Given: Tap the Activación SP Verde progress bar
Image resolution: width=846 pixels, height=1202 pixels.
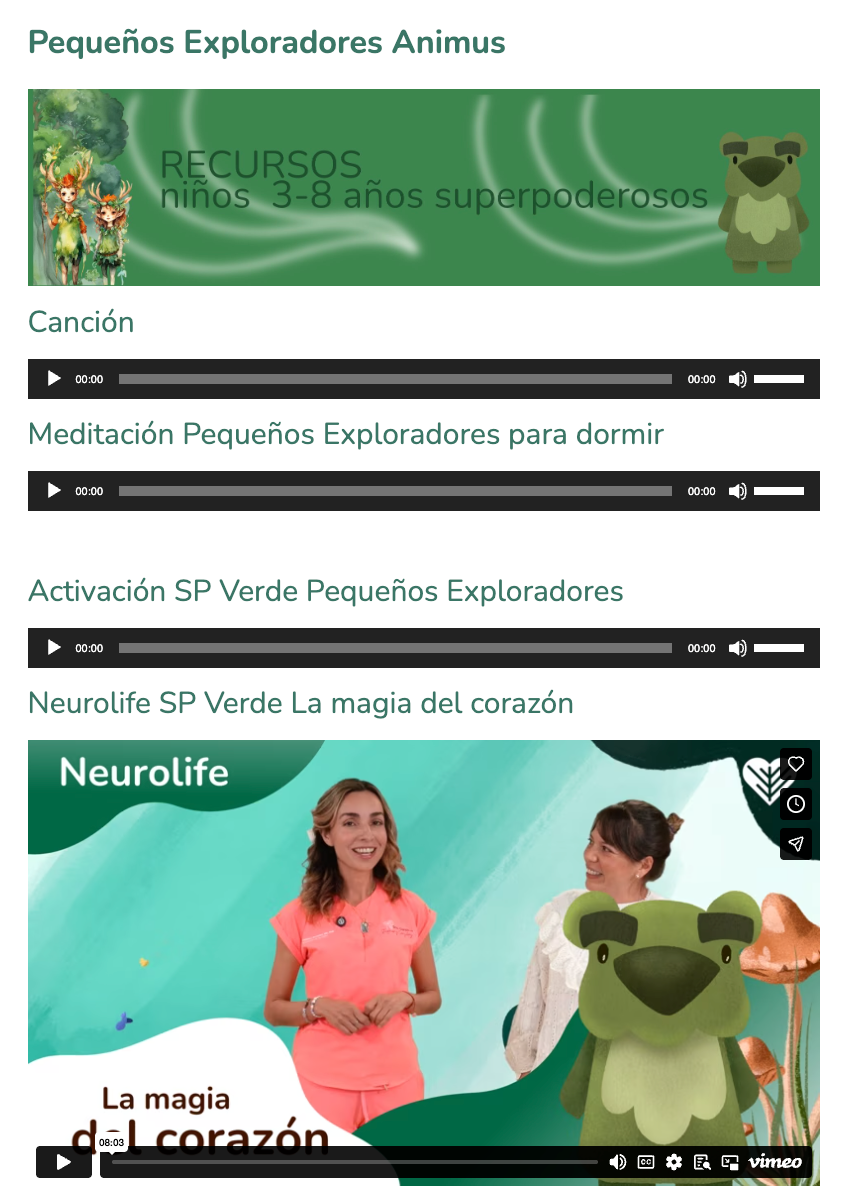Looking at the screenshot, I should (x=395, y=648).
